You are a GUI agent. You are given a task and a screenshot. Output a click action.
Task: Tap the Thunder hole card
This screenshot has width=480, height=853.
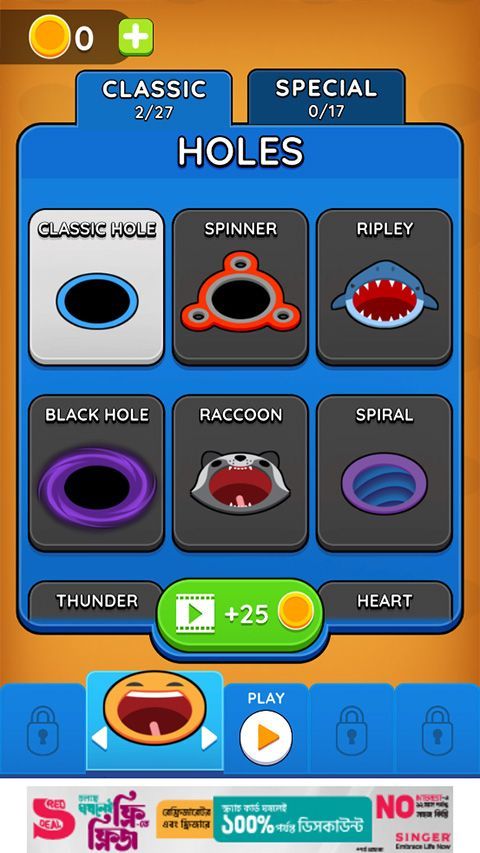(96, 601)
